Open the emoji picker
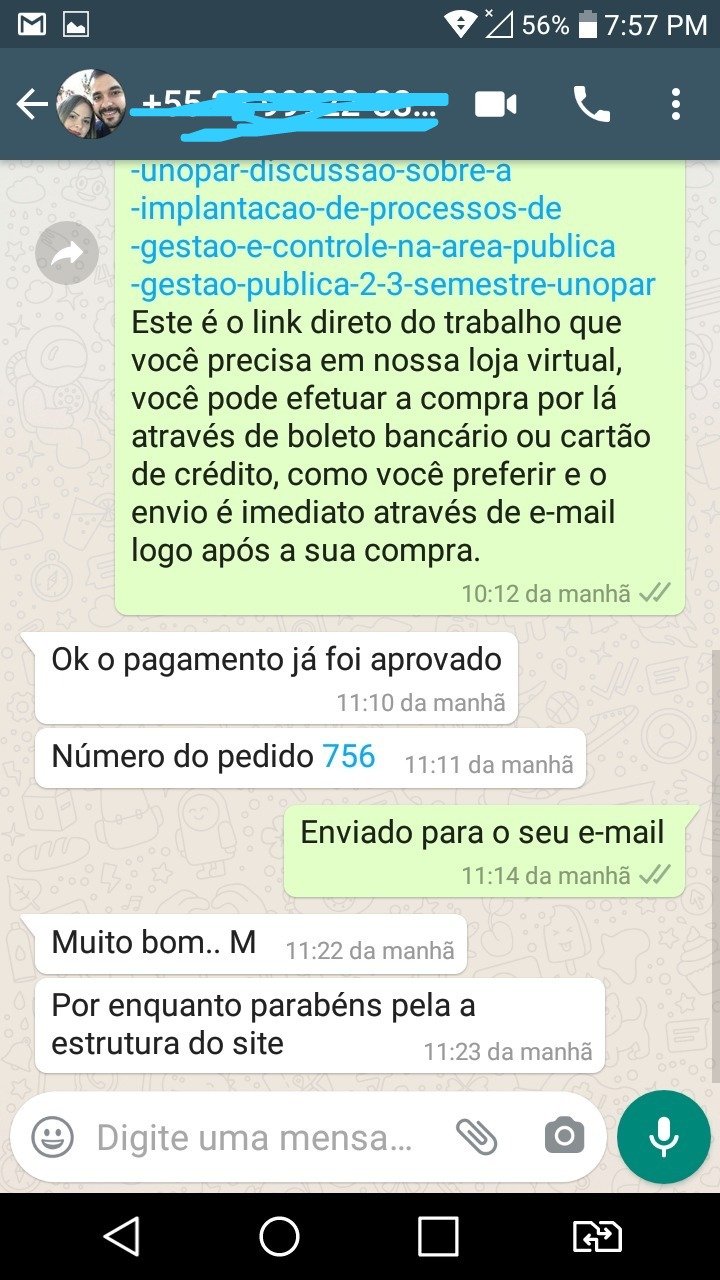The image size is (720, 1280). pyautogui.click(x=52, y=1137)
